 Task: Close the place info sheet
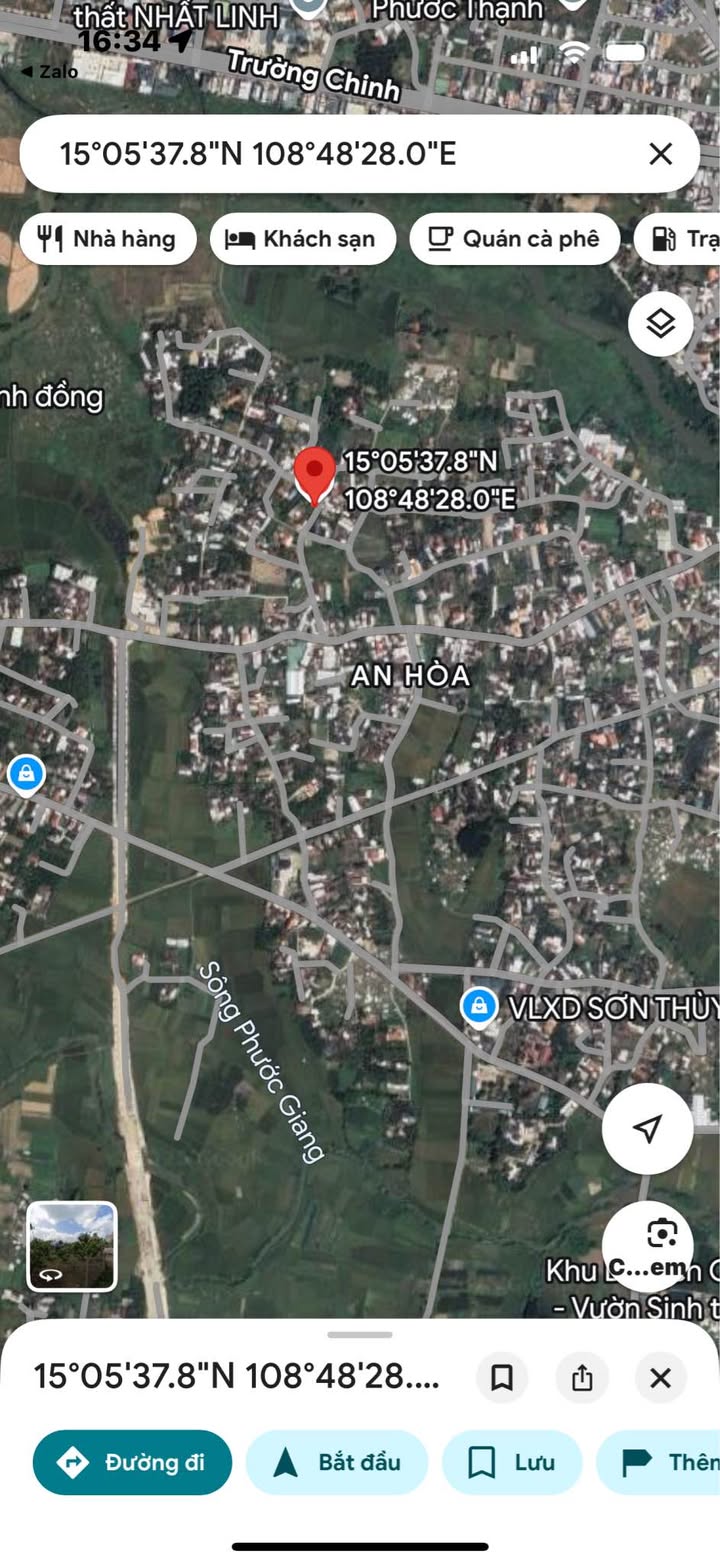660,1378
